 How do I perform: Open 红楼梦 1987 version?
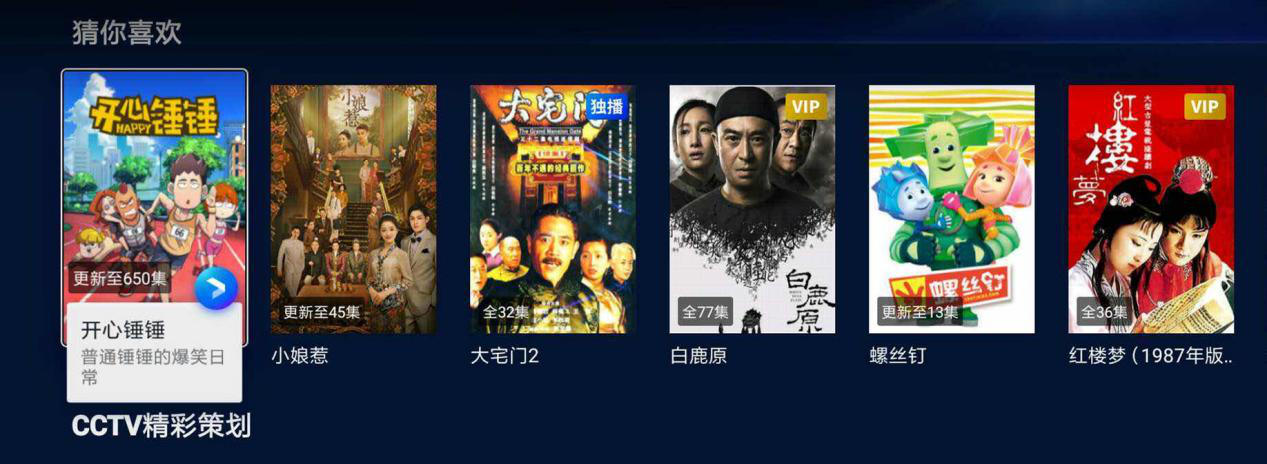(1150, 209)
